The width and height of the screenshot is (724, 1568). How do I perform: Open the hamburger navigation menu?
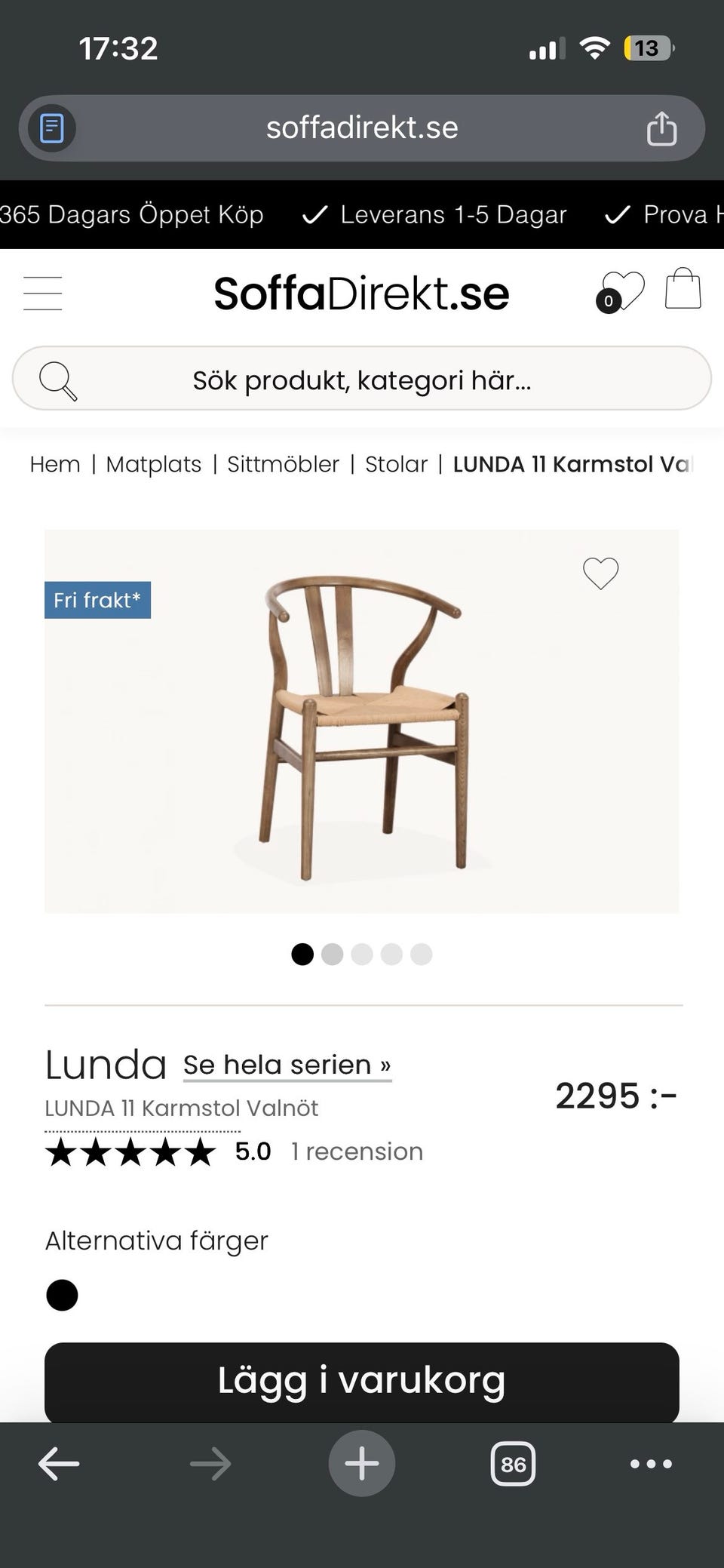tap(42, 293)
